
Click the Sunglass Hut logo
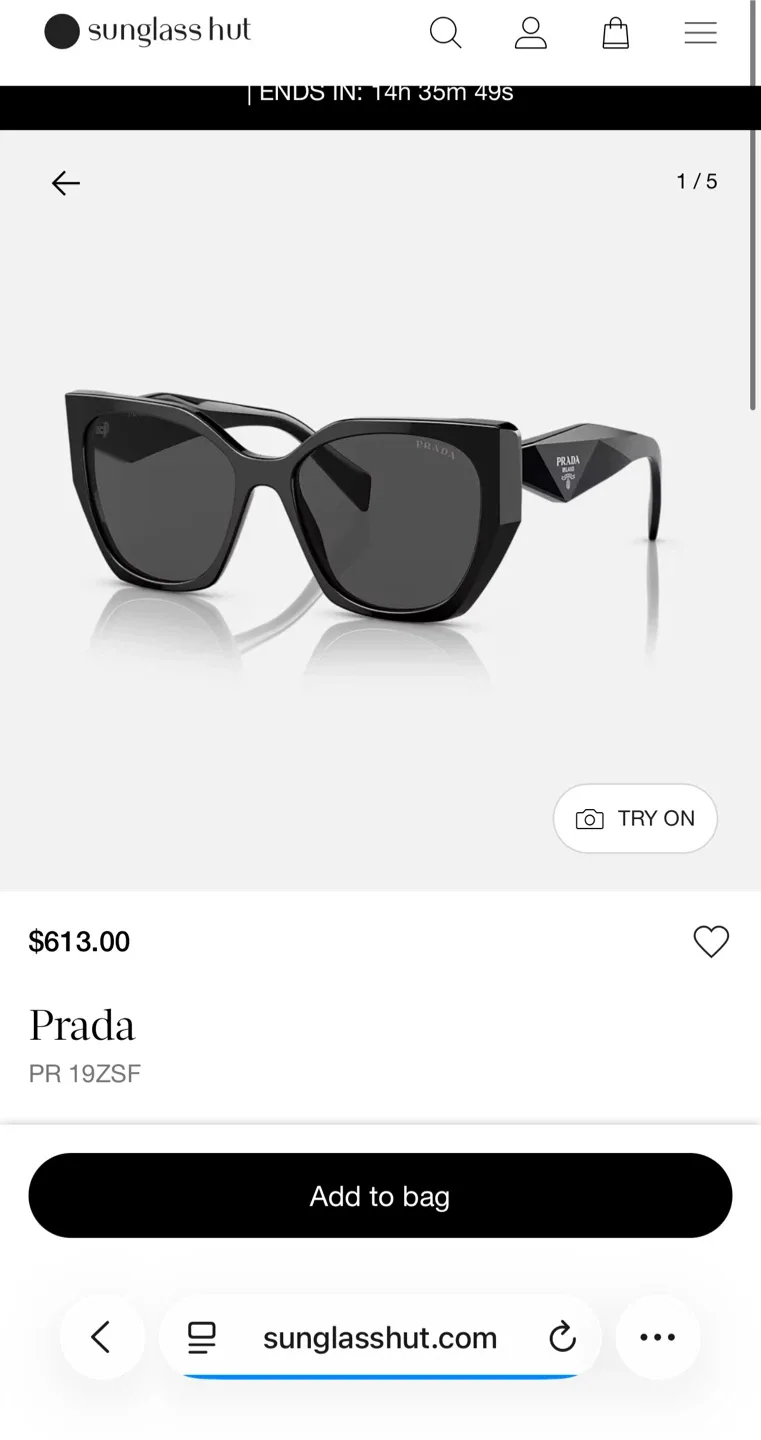[147, 31]
